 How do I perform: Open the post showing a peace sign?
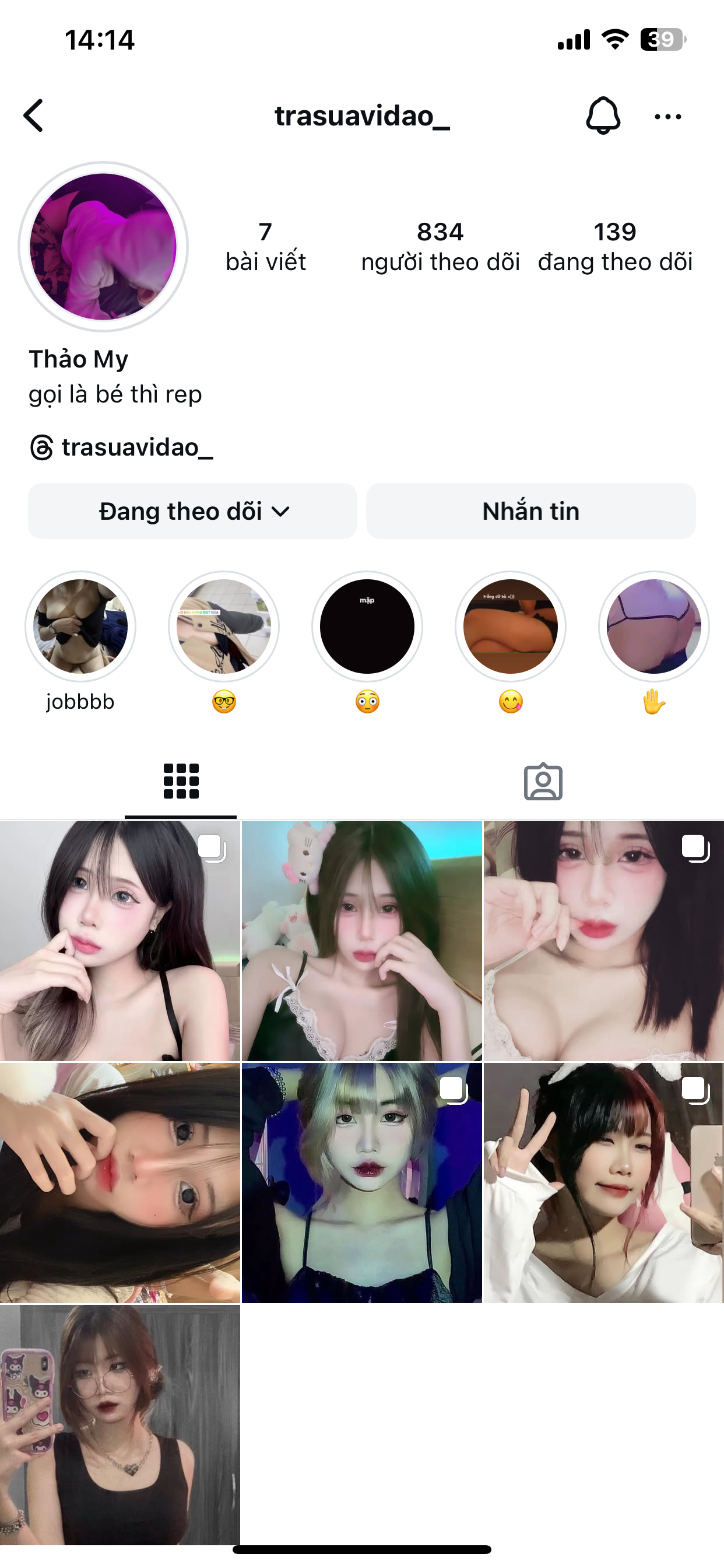point(603,1182)
